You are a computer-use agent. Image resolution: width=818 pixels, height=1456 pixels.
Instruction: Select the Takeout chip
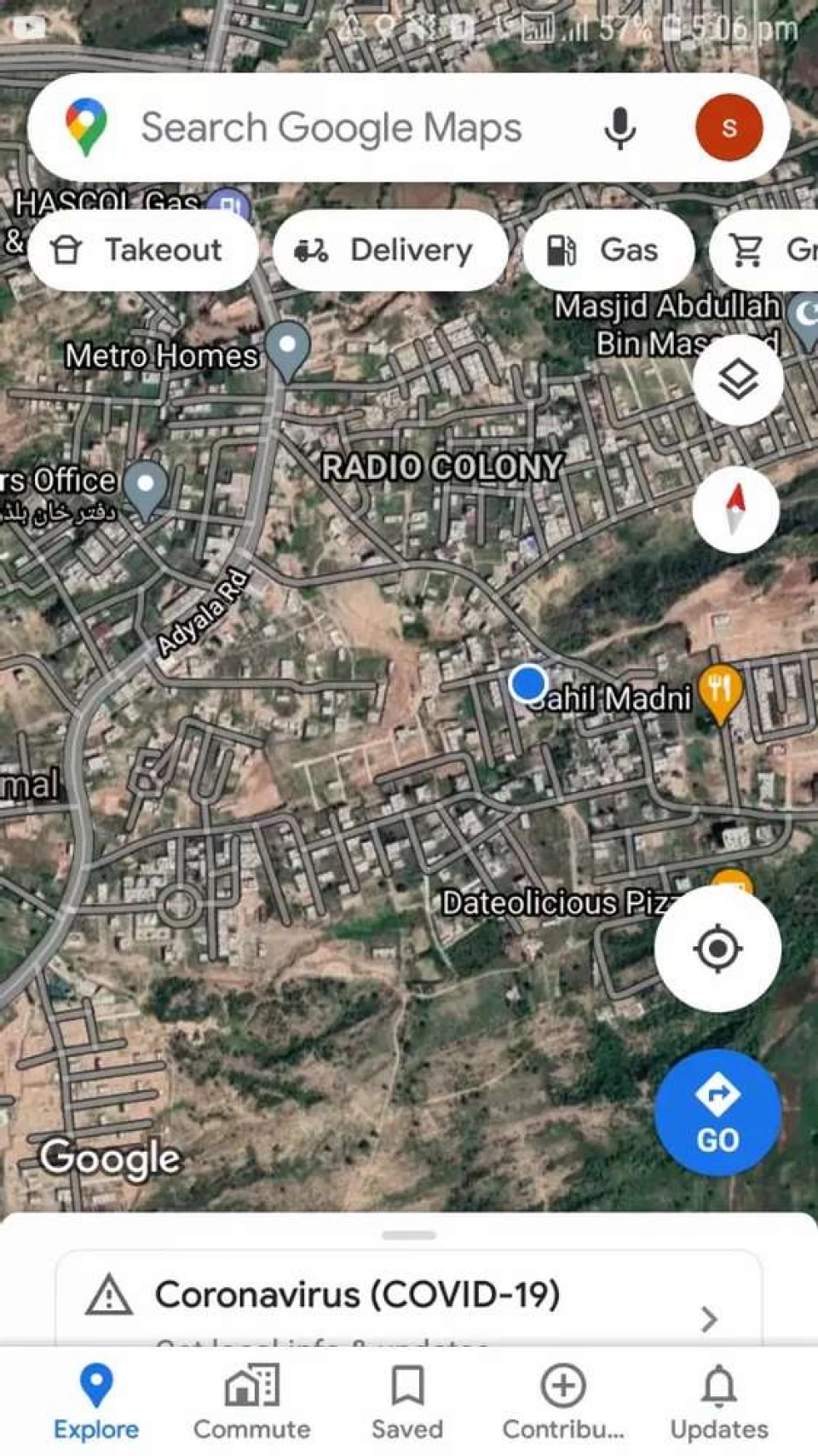pyautogui.click(x=142, y=251)
